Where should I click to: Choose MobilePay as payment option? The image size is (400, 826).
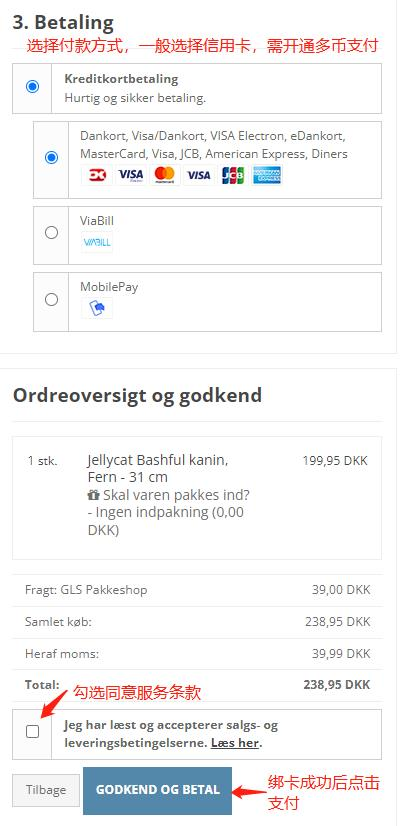point(51,299)
